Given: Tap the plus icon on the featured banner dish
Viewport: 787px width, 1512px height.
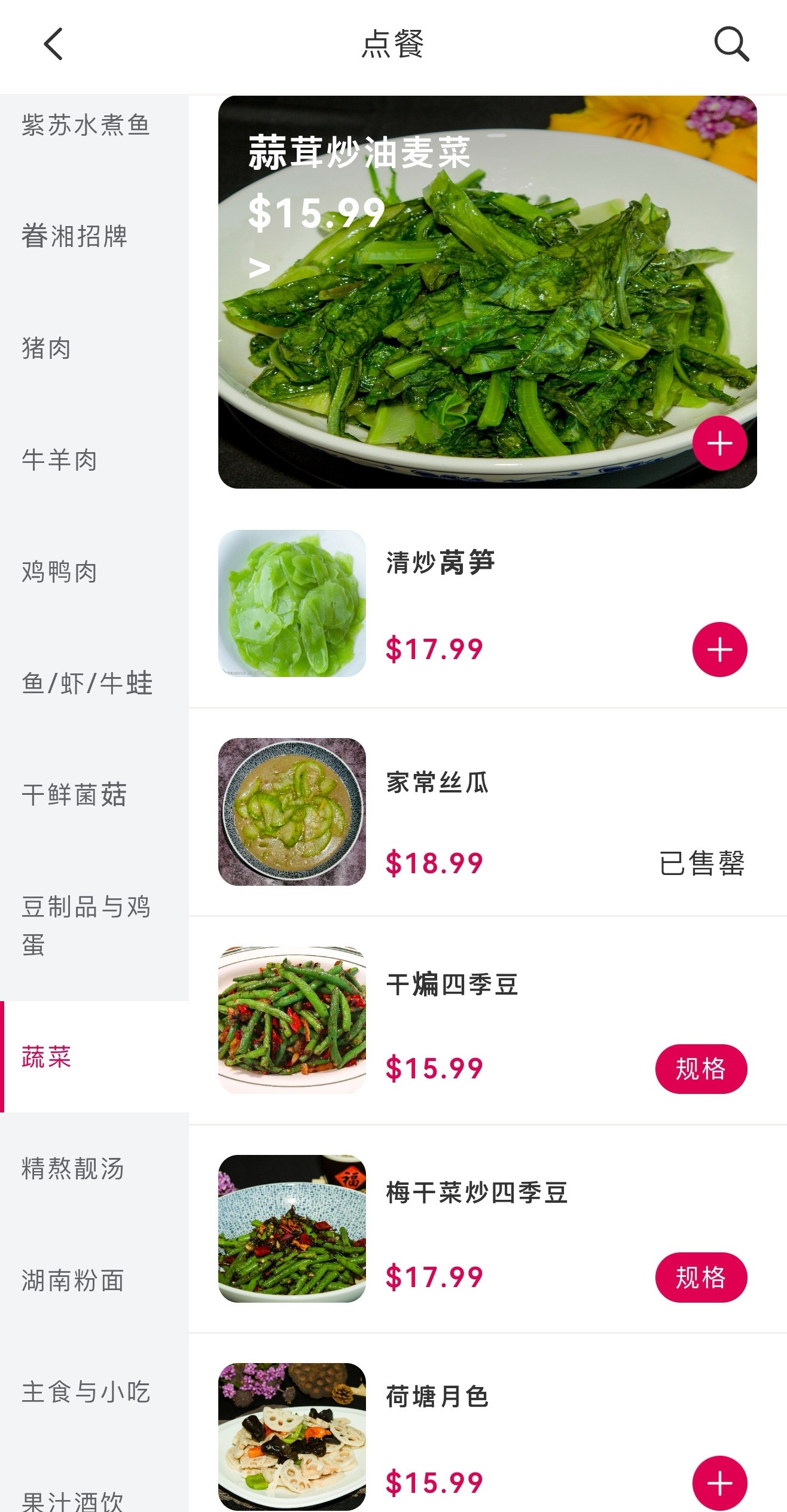Looking at the screenshot, I should (x=720, y=443).
